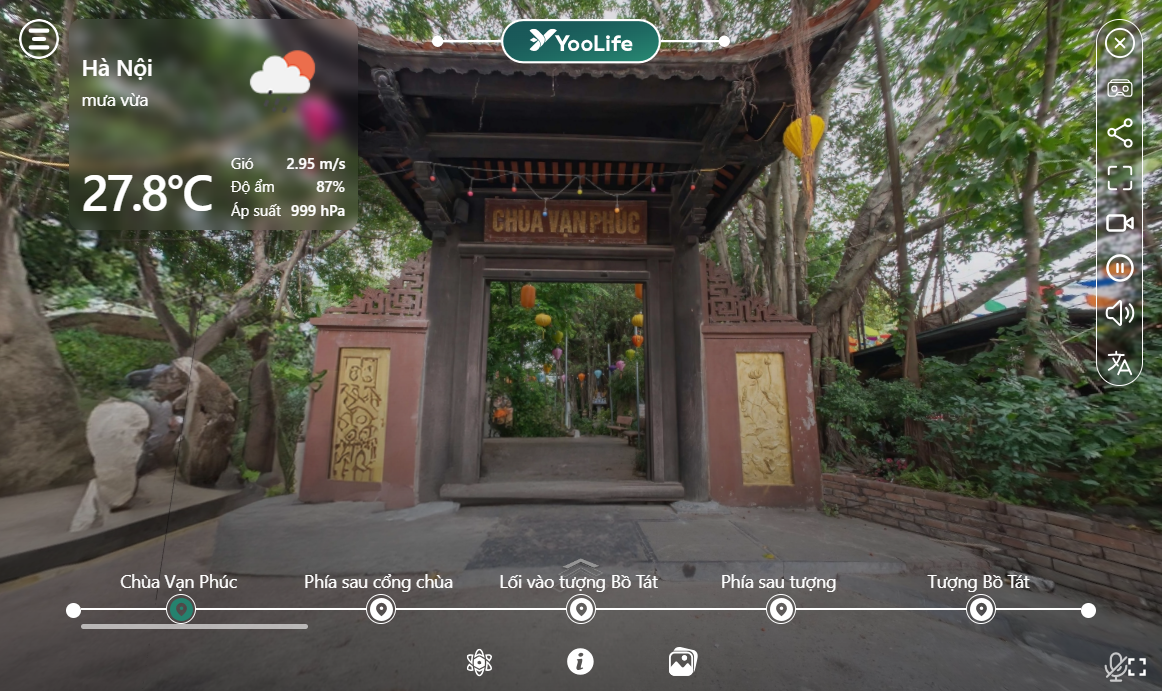1162x691 pixels.
Task: Enter fullscreen view
Action: pyautogui.click(x=1120, y=178)
